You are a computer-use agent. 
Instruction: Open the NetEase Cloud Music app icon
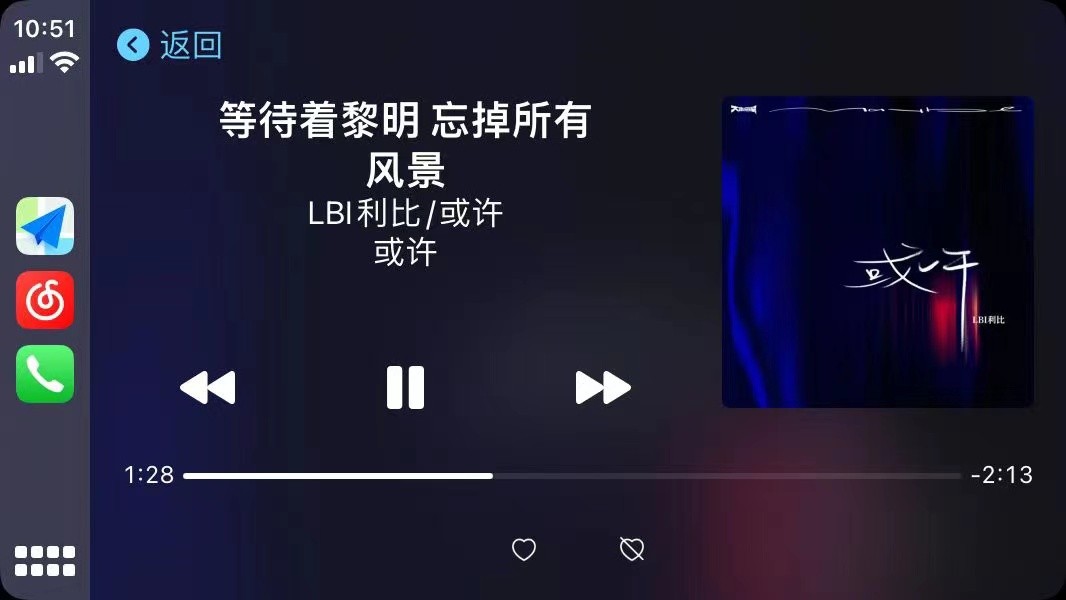[45, 300]
